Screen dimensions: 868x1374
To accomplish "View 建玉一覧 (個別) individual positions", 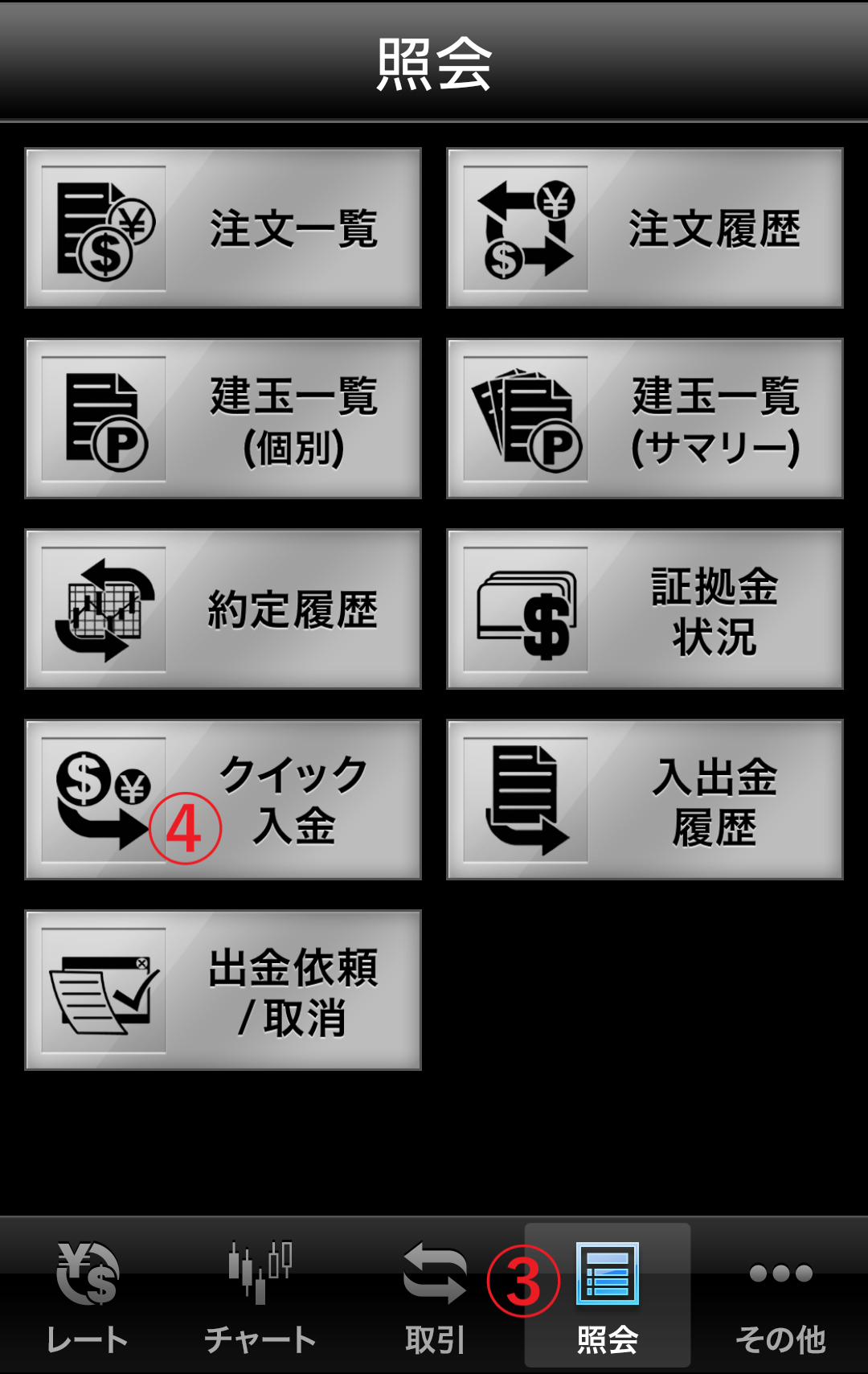I will (223, 418).
